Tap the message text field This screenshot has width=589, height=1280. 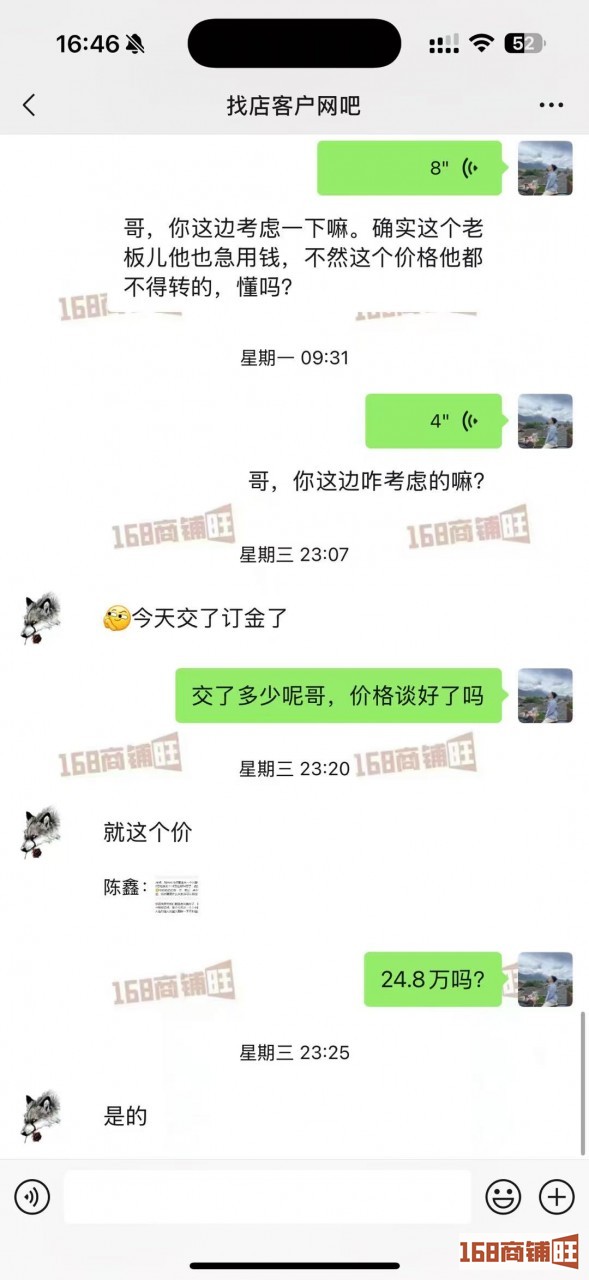tap(267, 1196)
